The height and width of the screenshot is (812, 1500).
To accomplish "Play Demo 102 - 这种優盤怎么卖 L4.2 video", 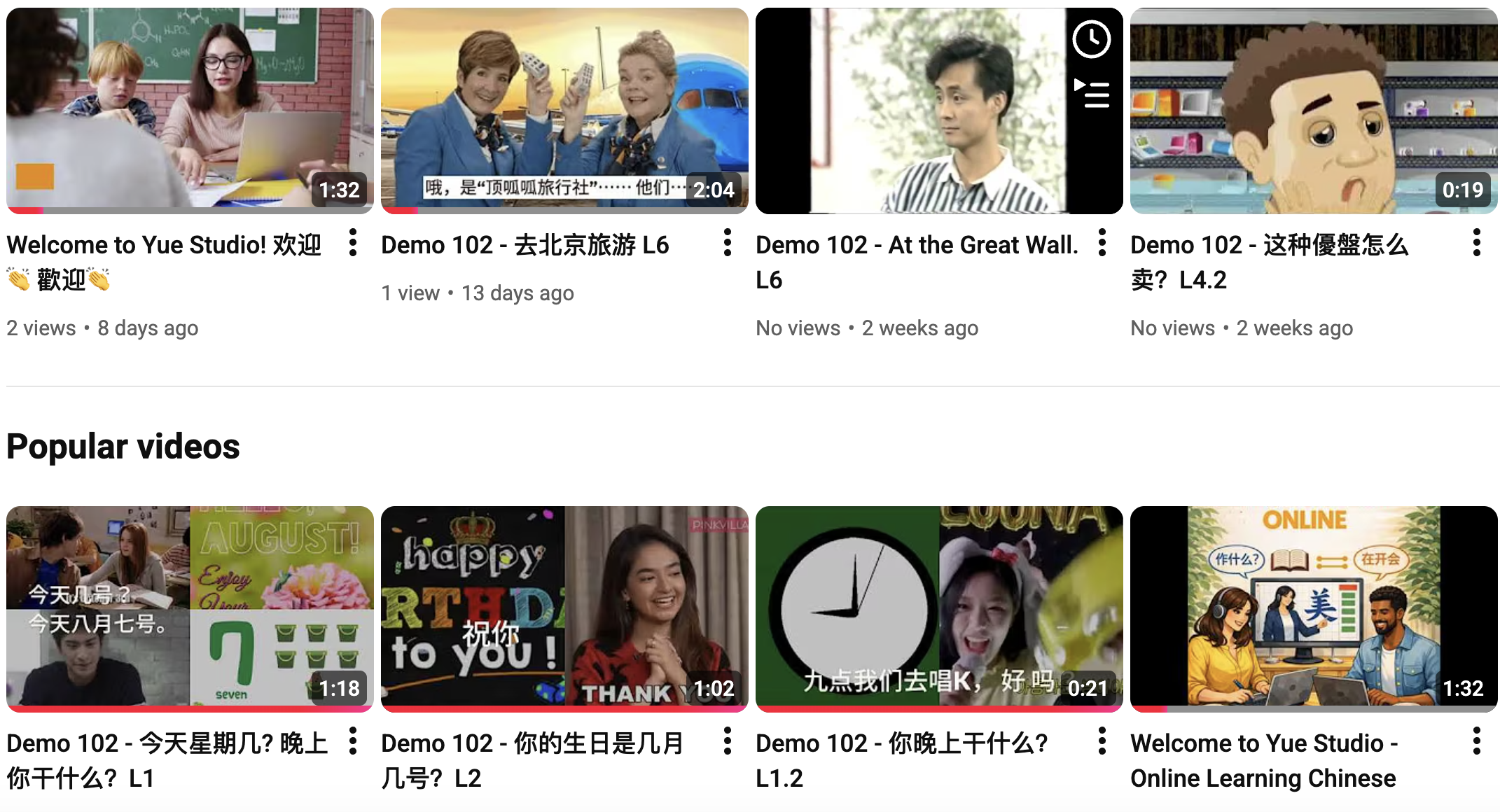I will pyautogui.click(x=1313, y=110).
